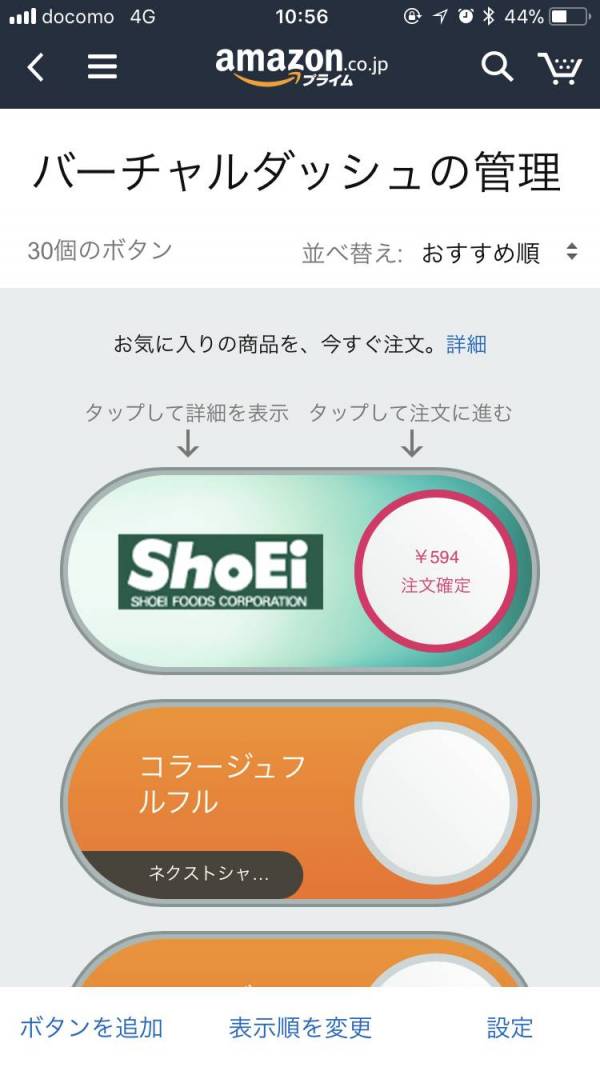Show details of コラージュフルフル button
600x1067 pixels.
tap(220, 785)
